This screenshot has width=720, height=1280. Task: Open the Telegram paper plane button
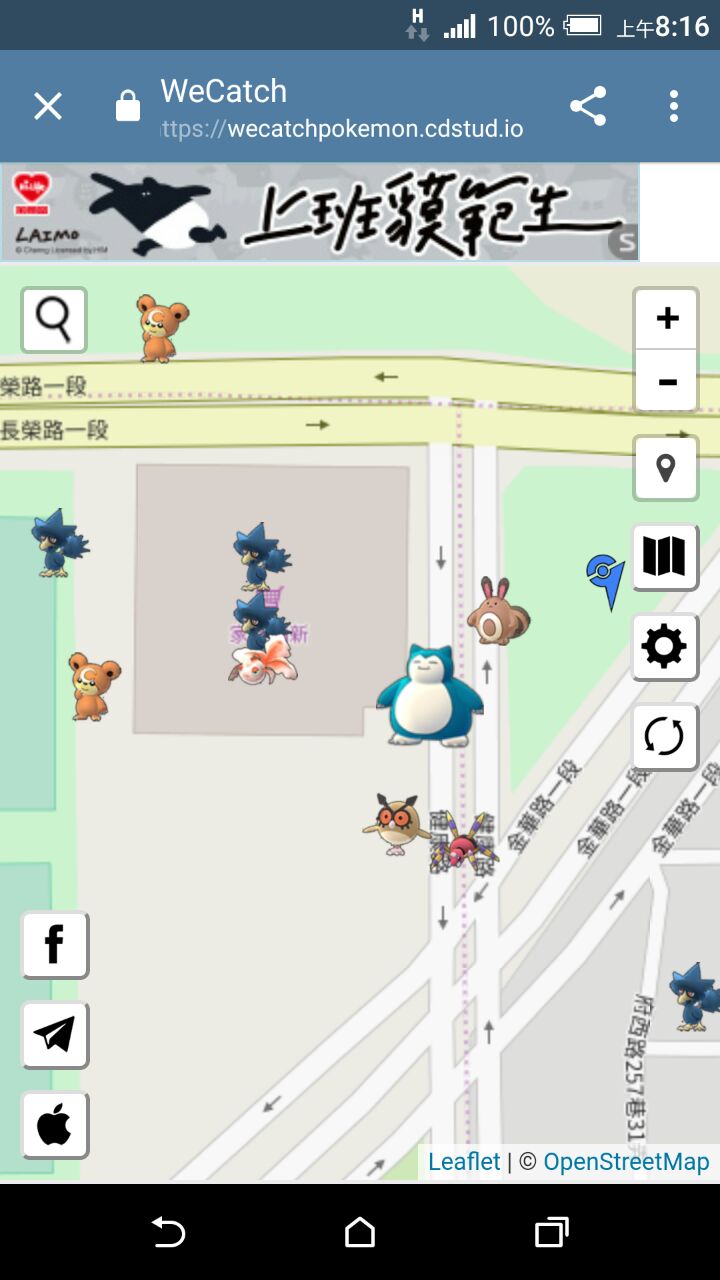click(x=55, y=1034)
